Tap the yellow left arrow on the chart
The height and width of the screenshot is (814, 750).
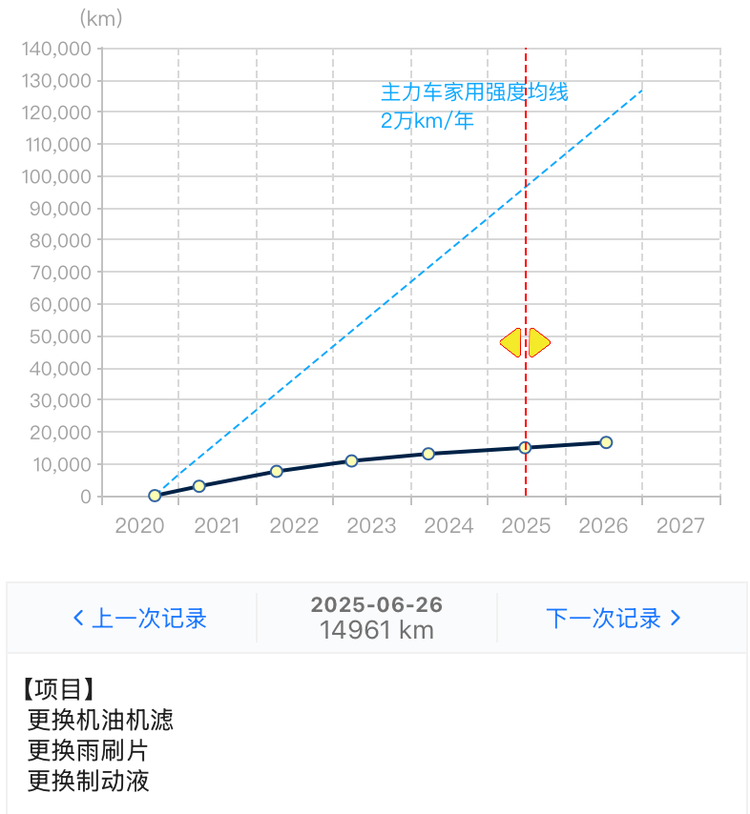(x=511, y=343)
